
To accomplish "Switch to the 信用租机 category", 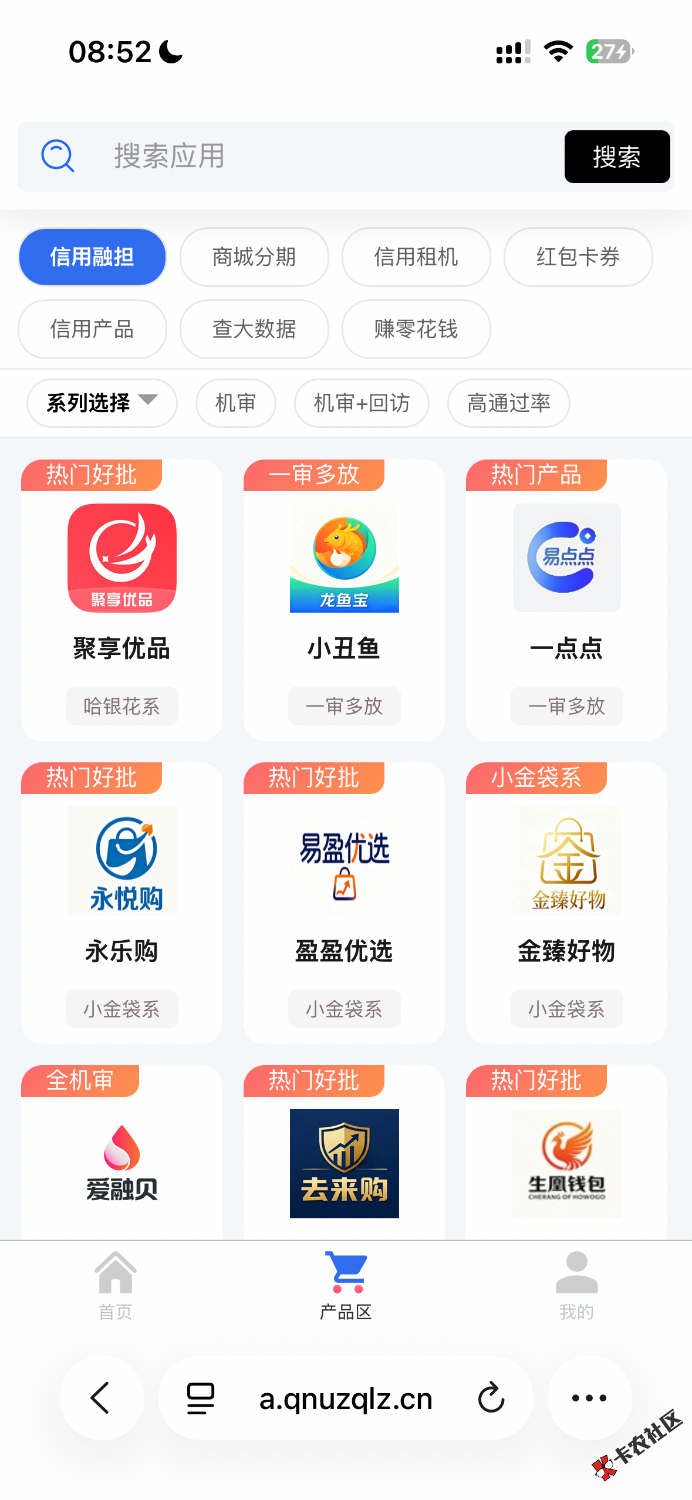I will [x=416, y=257].
